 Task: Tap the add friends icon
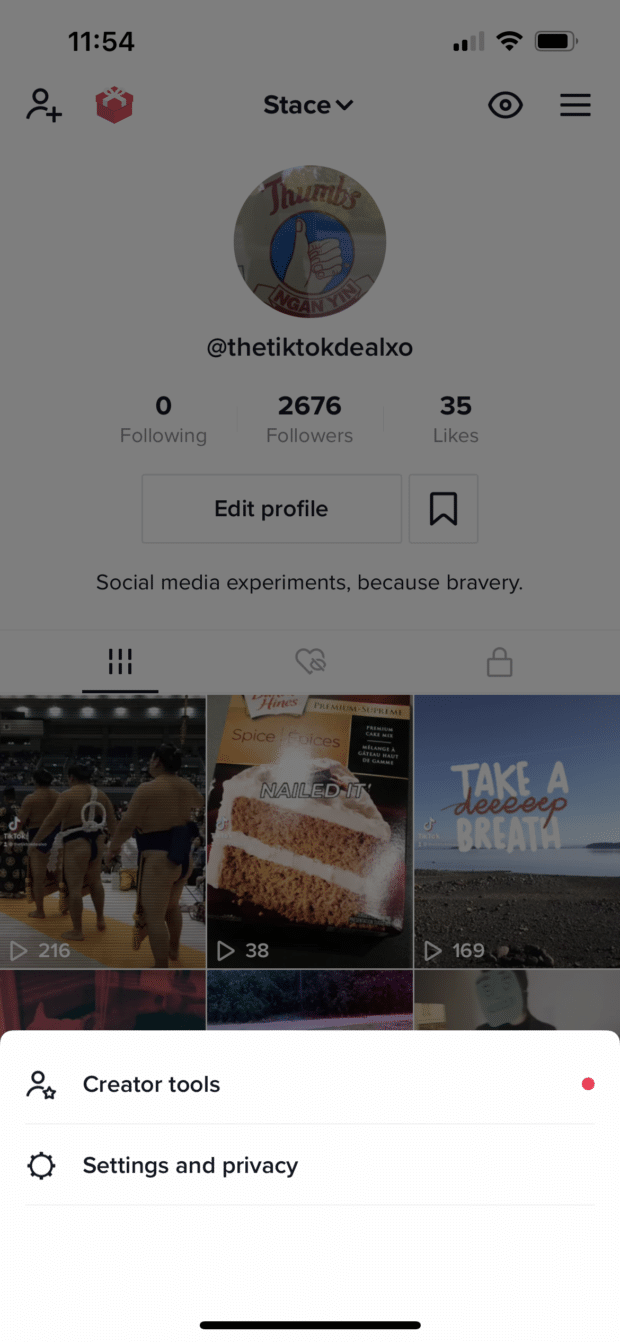44,105
